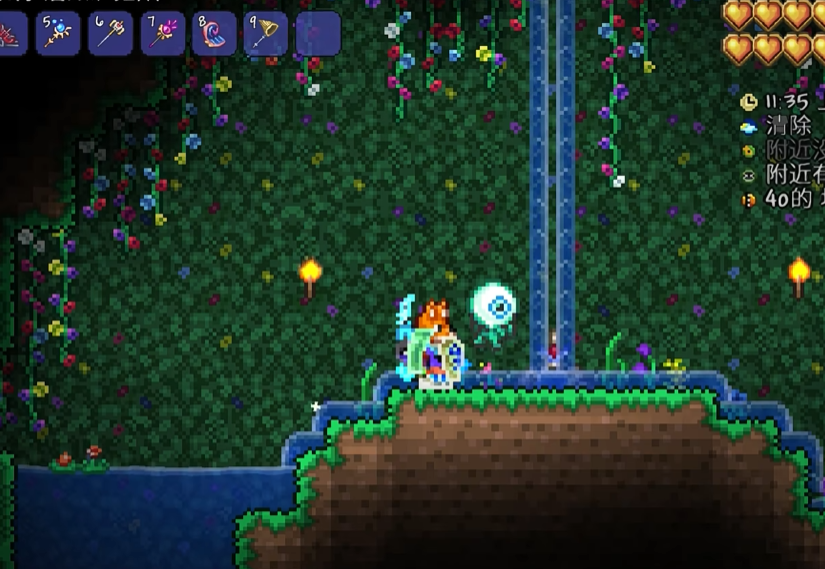Select hotbar slot 6 hammer
The height and width of the screenshot is (569, 825).
110,33
